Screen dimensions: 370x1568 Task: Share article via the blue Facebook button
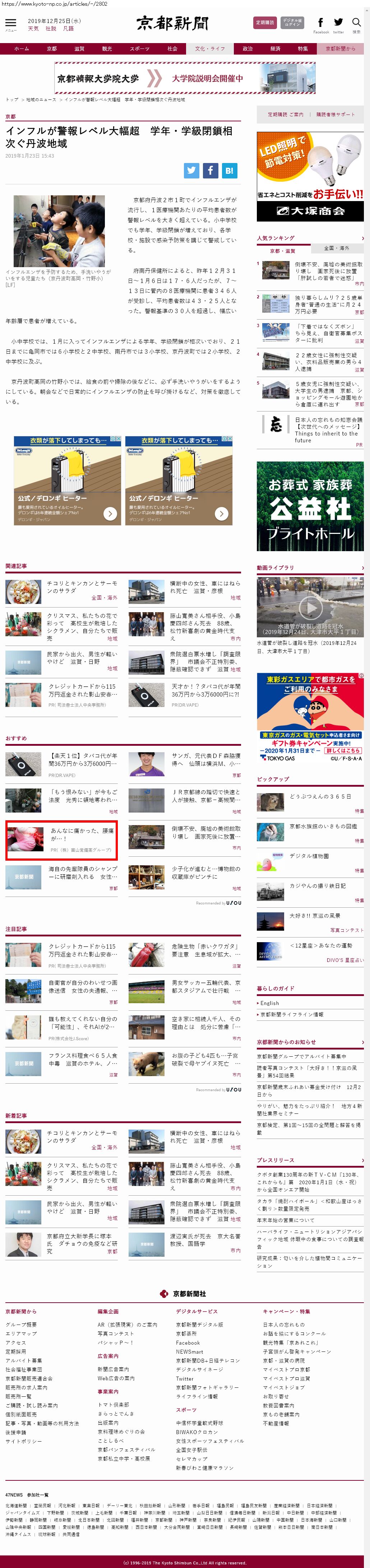211,171
